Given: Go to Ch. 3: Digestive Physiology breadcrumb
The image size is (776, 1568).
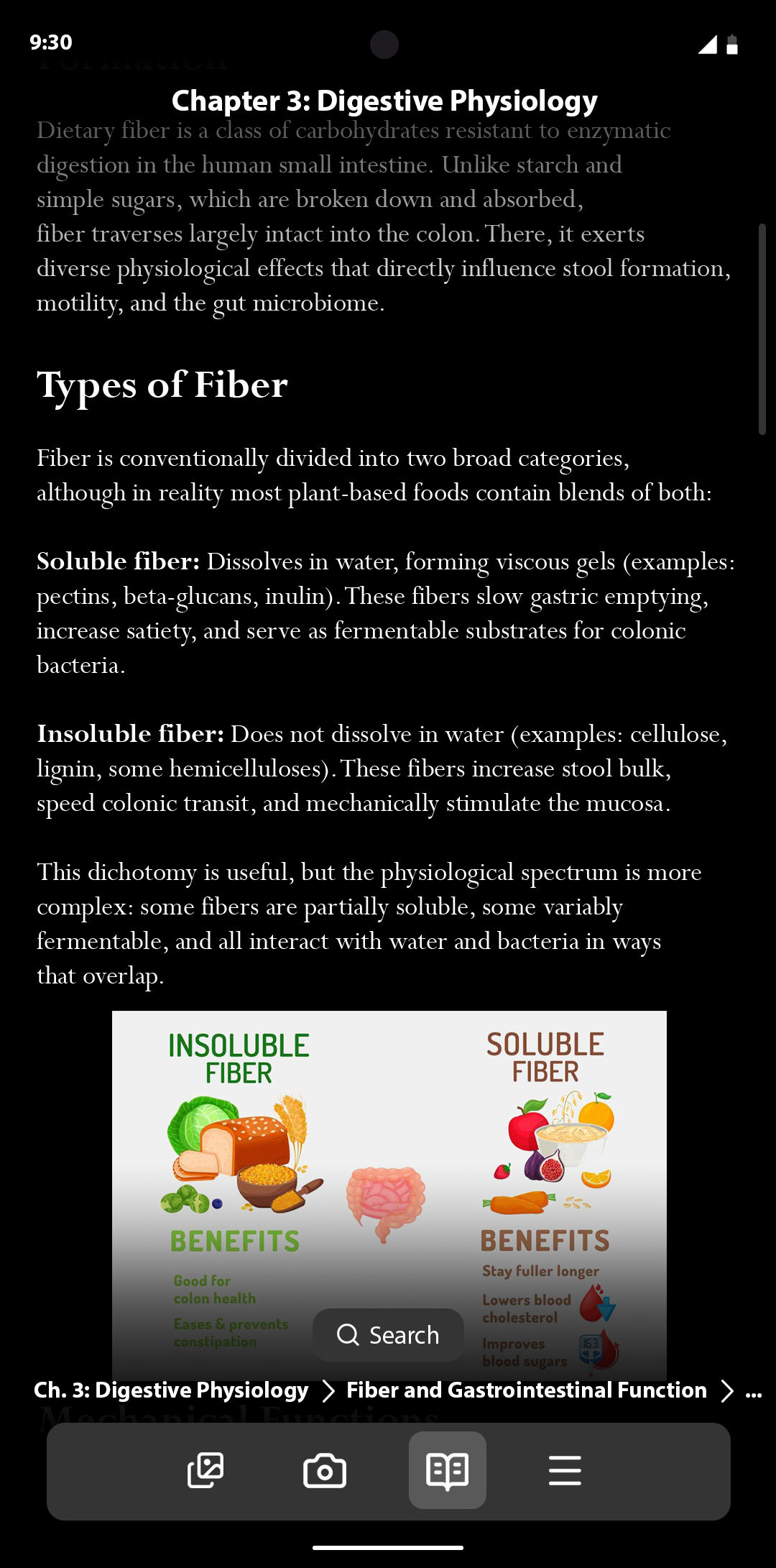Looking at the screenshot, I should point(171,1390).
